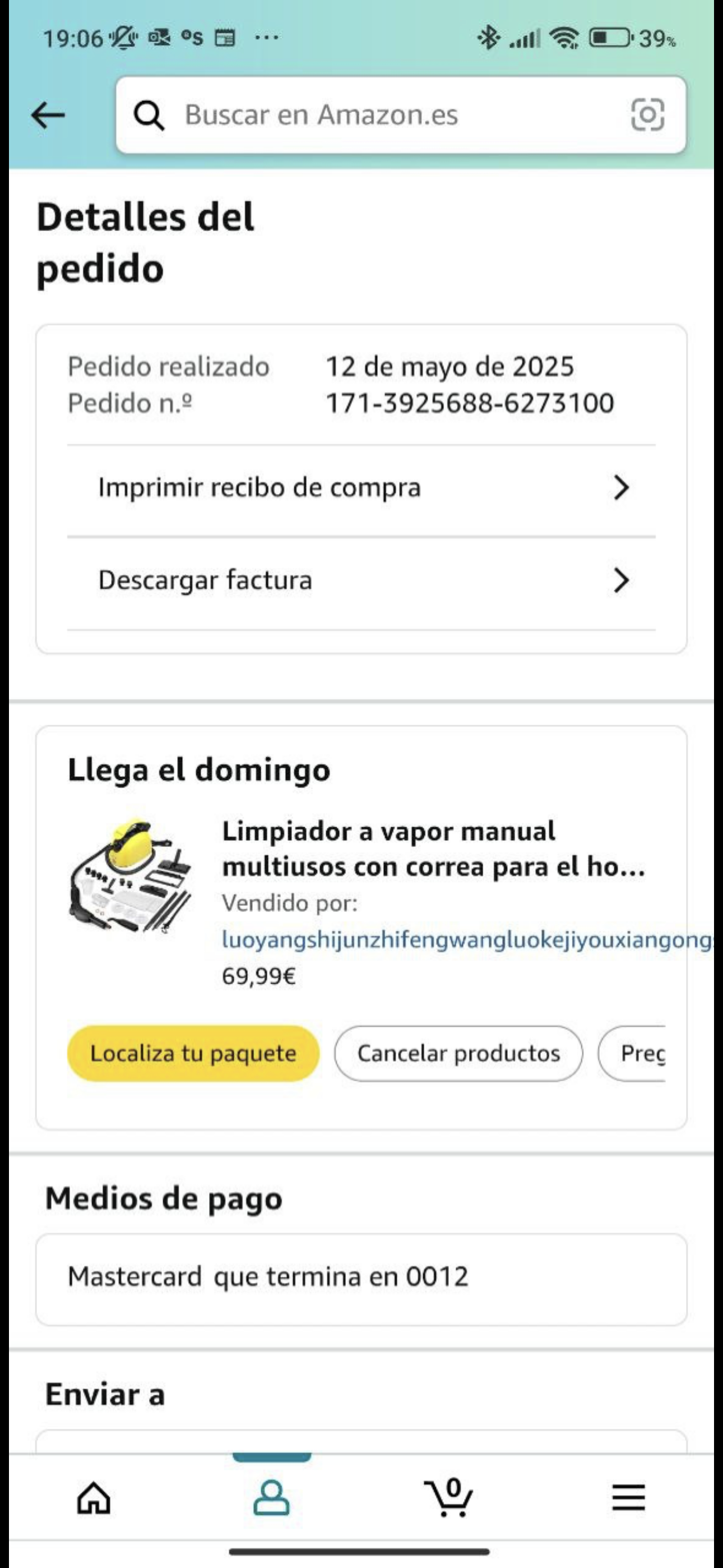Tap Localiza tu paquete button

[193, 1054]
